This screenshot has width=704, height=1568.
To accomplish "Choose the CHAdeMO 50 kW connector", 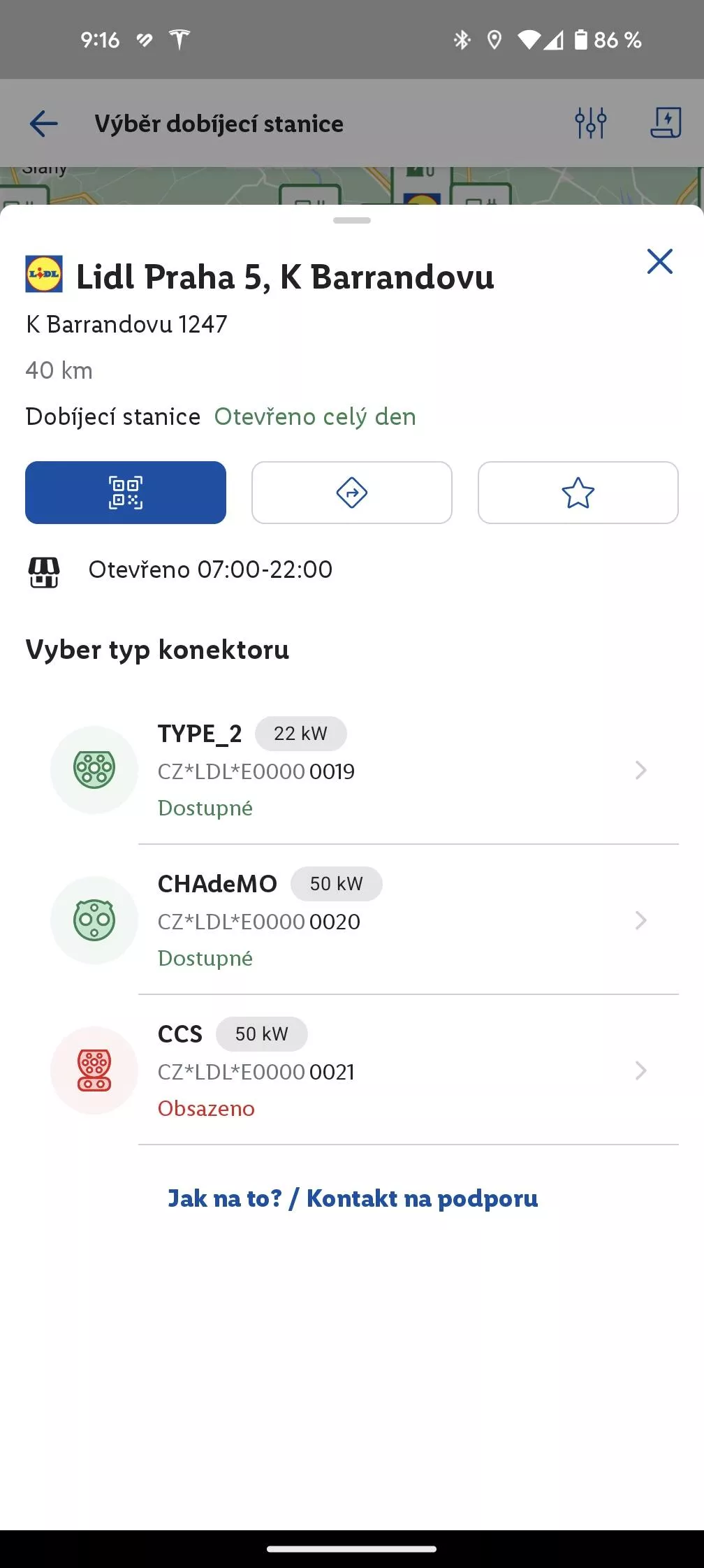I will tap(352, 920).
